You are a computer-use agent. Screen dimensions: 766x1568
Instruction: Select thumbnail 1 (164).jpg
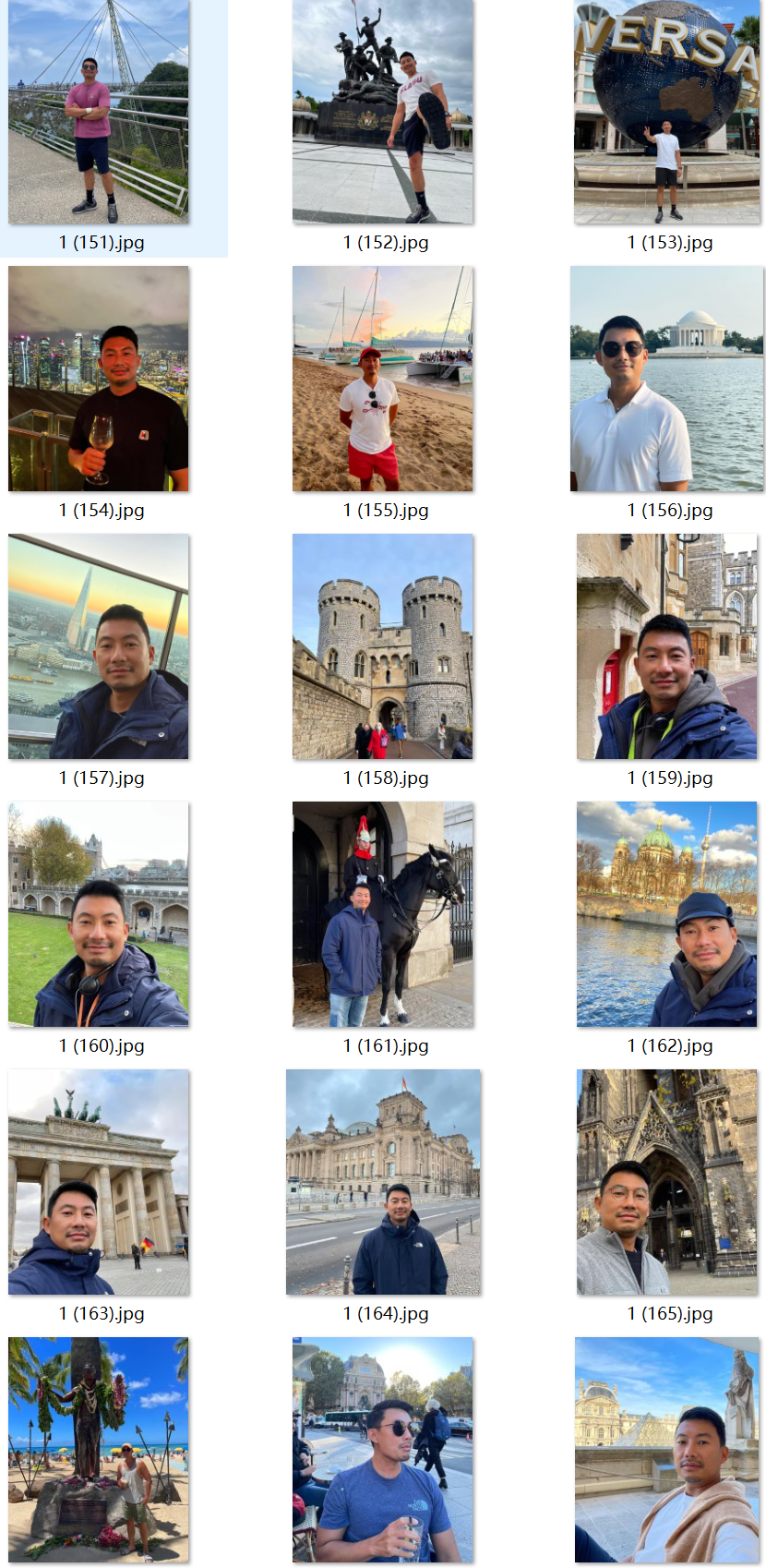pos(383,1182)
